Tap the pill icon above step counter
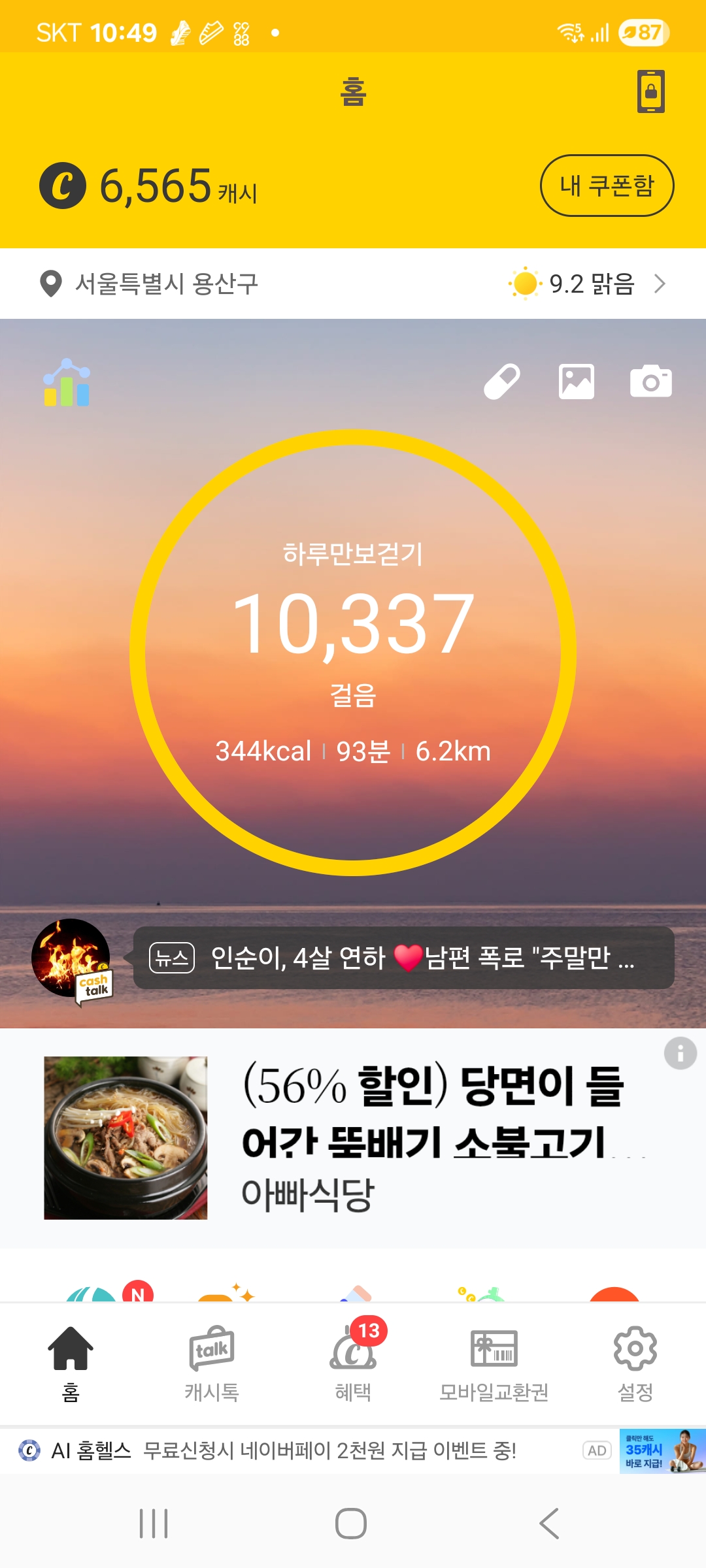706x1568 pixels. click(x=502, y=382)
